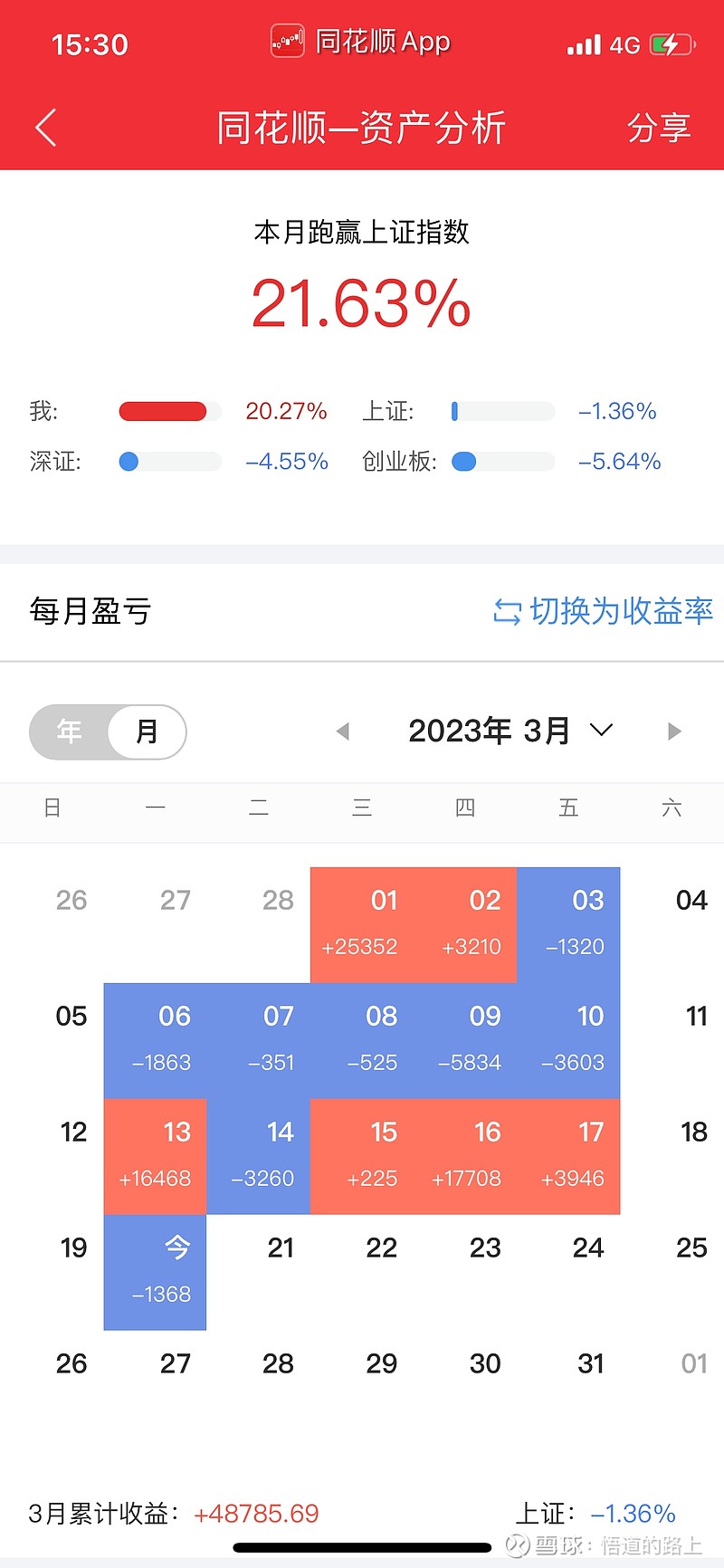Tap March 13 showing +16468
The width and height of the screenshot is (724, 1568).
tap(155, 1157)
